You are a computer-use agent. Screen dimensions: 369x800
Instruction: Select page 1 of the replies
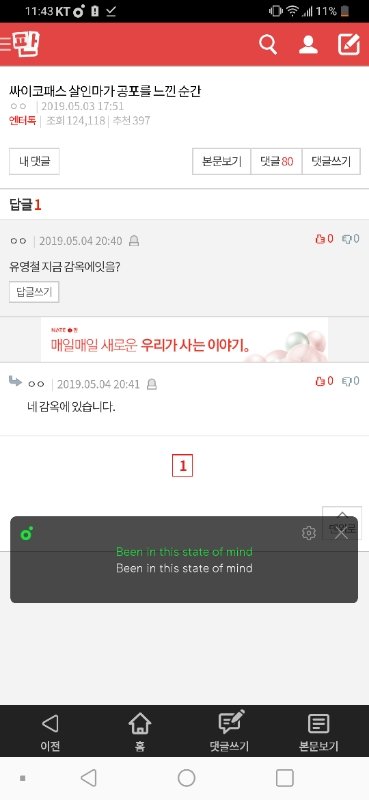click(183, 465)
